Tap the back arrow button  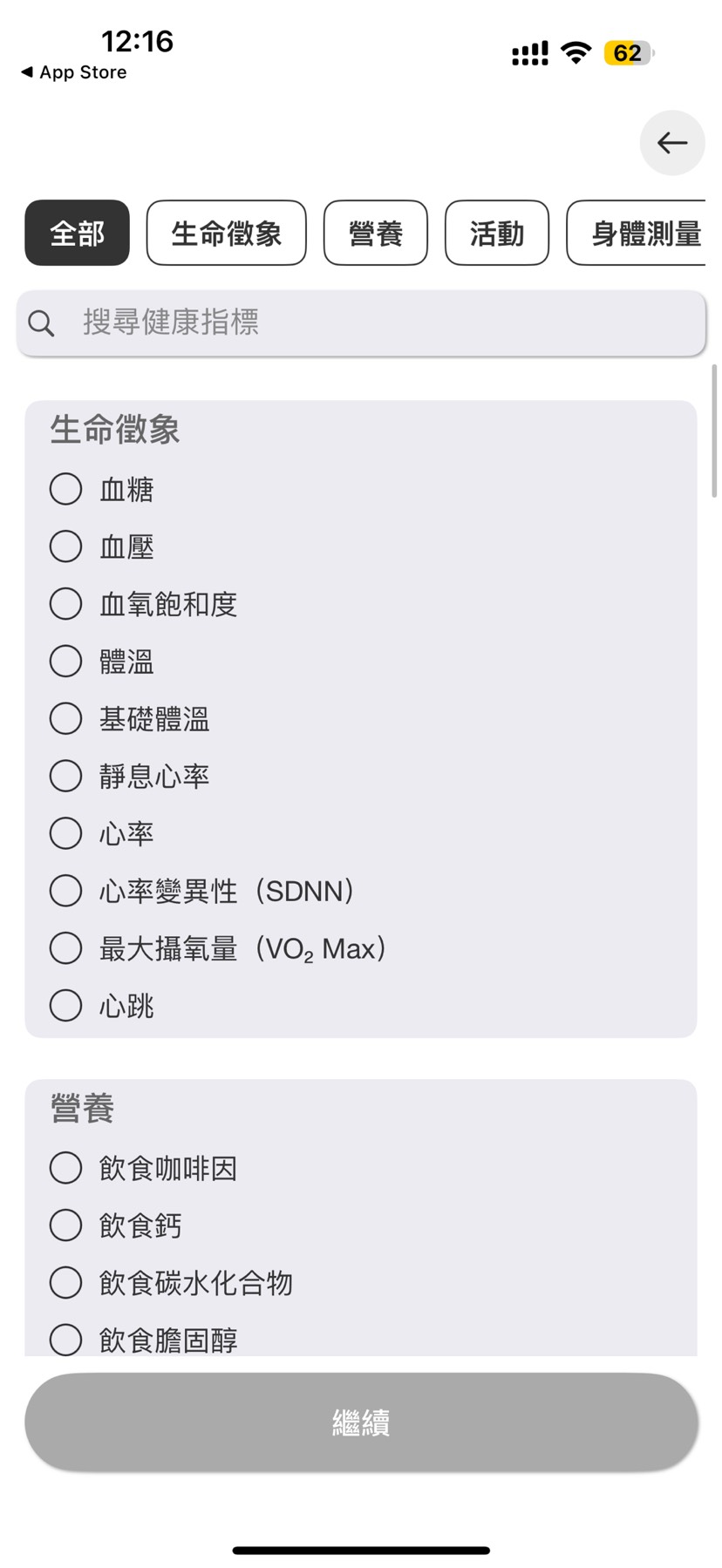coord(671,143)
